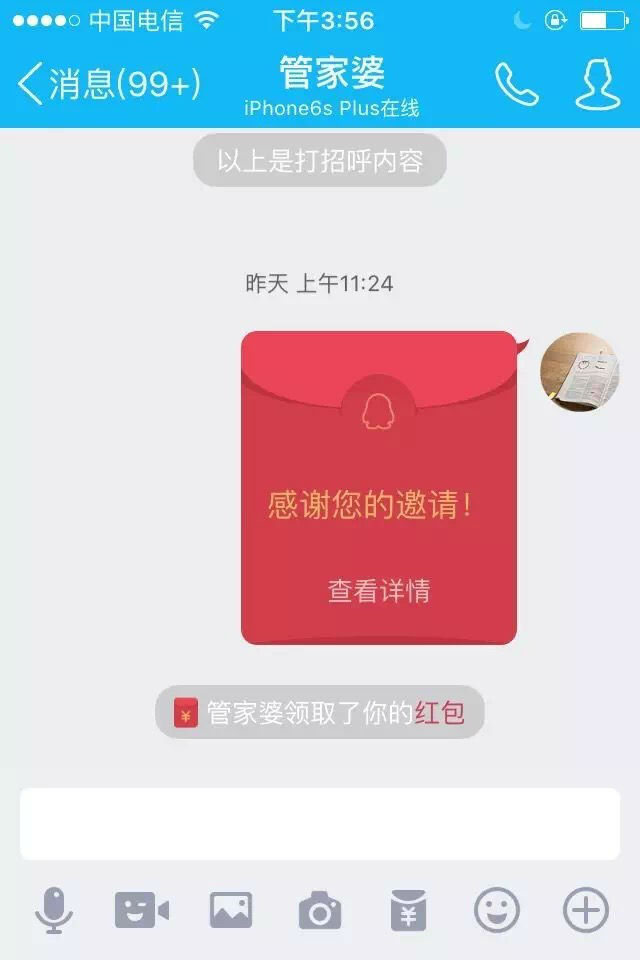Send a red packet via ¥ icon

(x=408, y=910)
